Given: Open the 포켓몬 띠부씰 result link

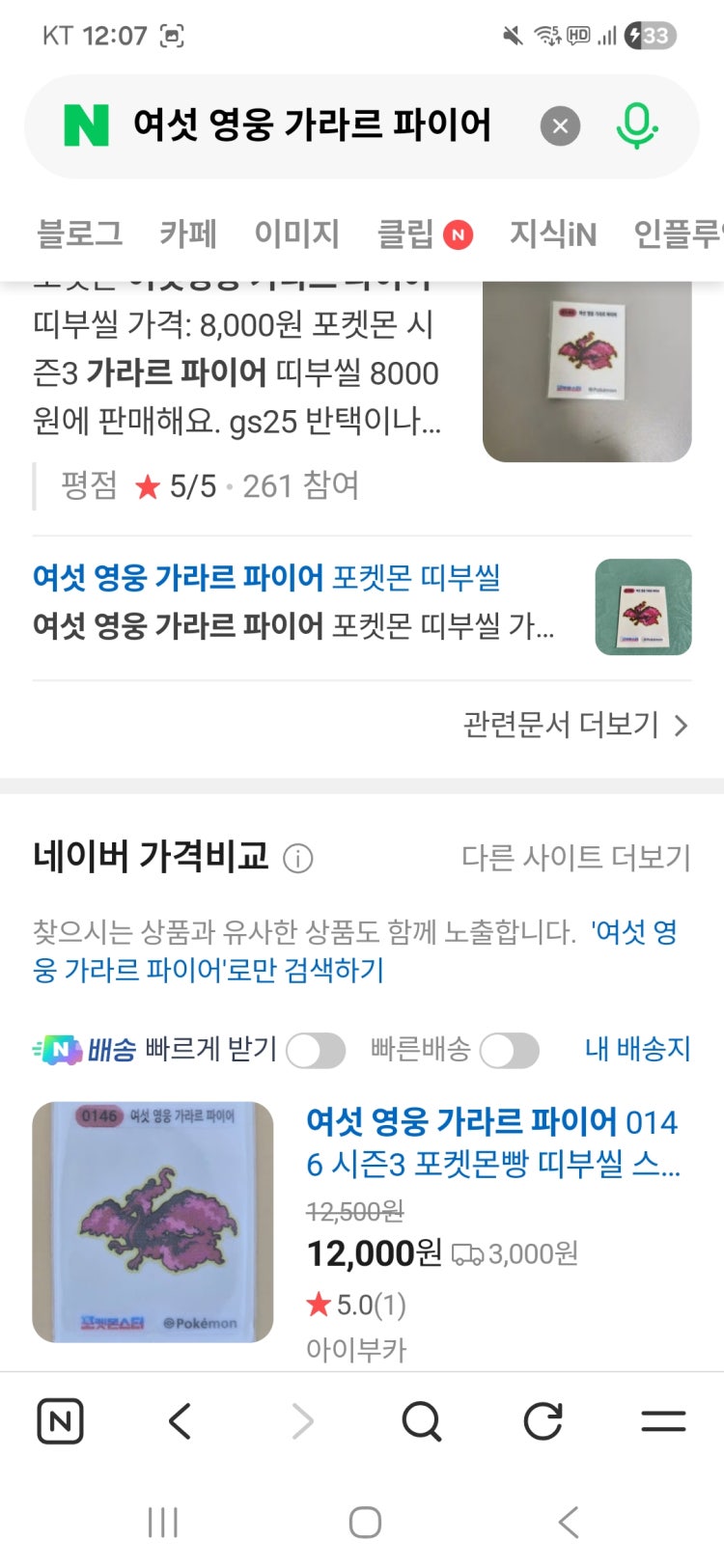Looking at the screenshot, I should pos(266,578).
